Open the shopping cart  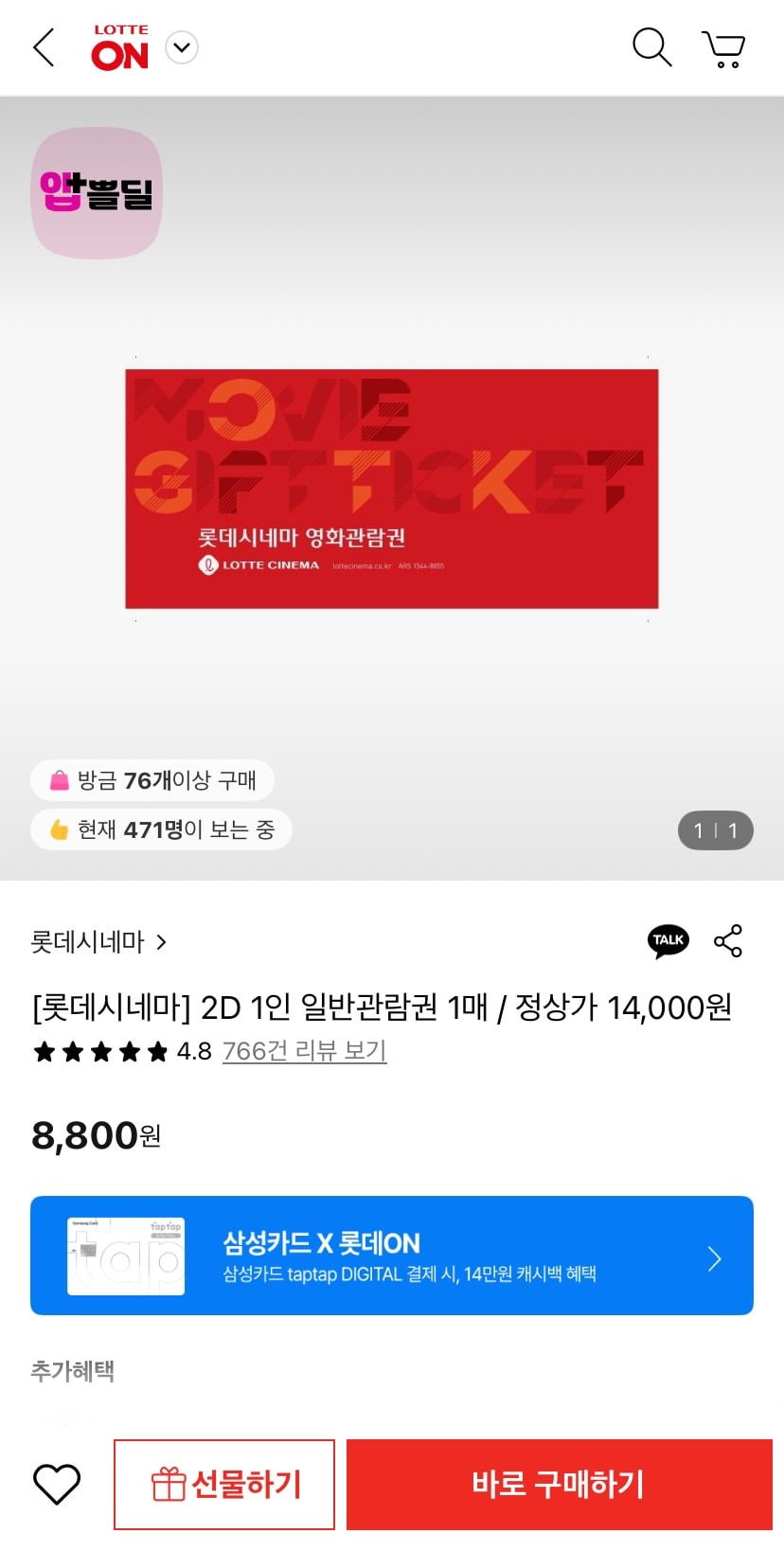[x=723, y=48]
